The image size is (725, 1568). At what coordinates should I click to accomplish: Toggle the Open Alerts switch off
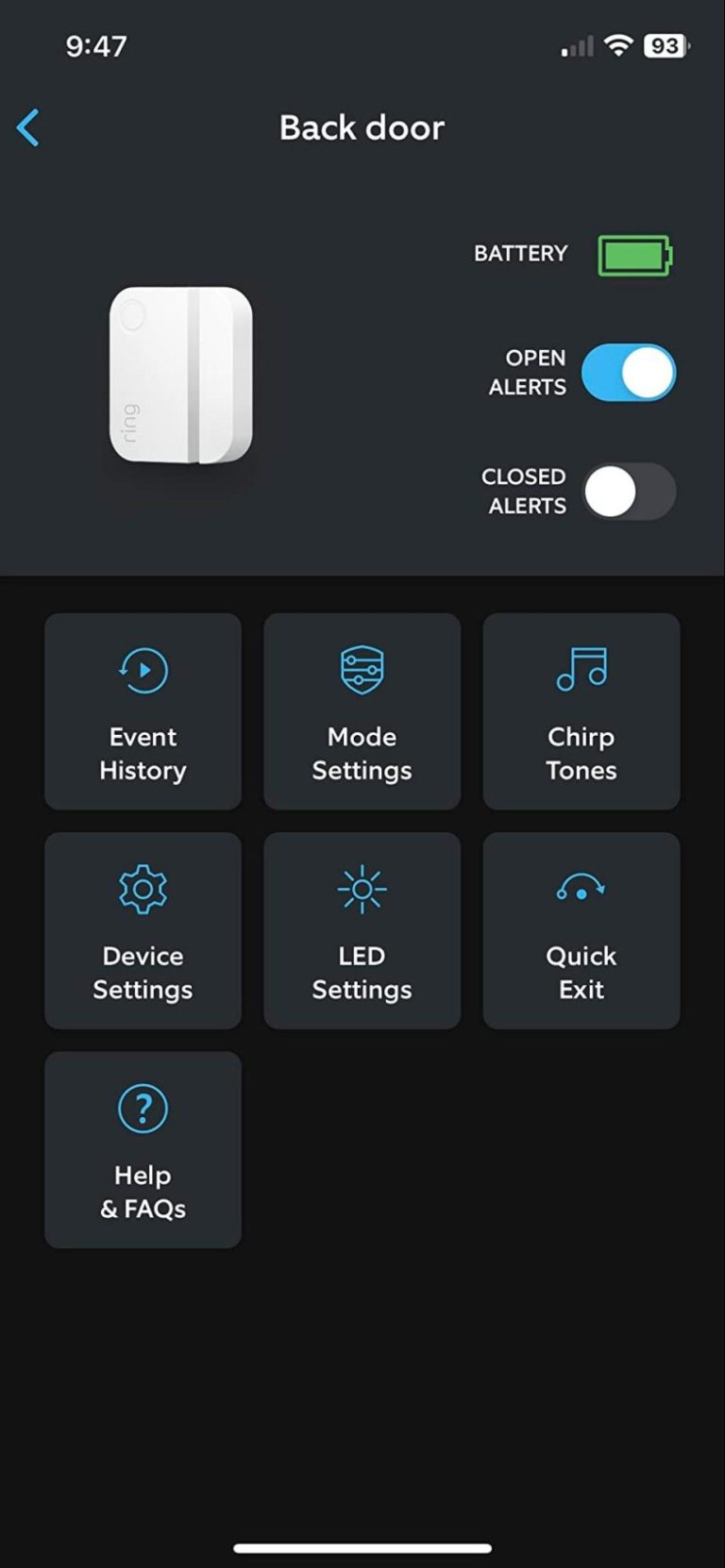click(630, 373)
